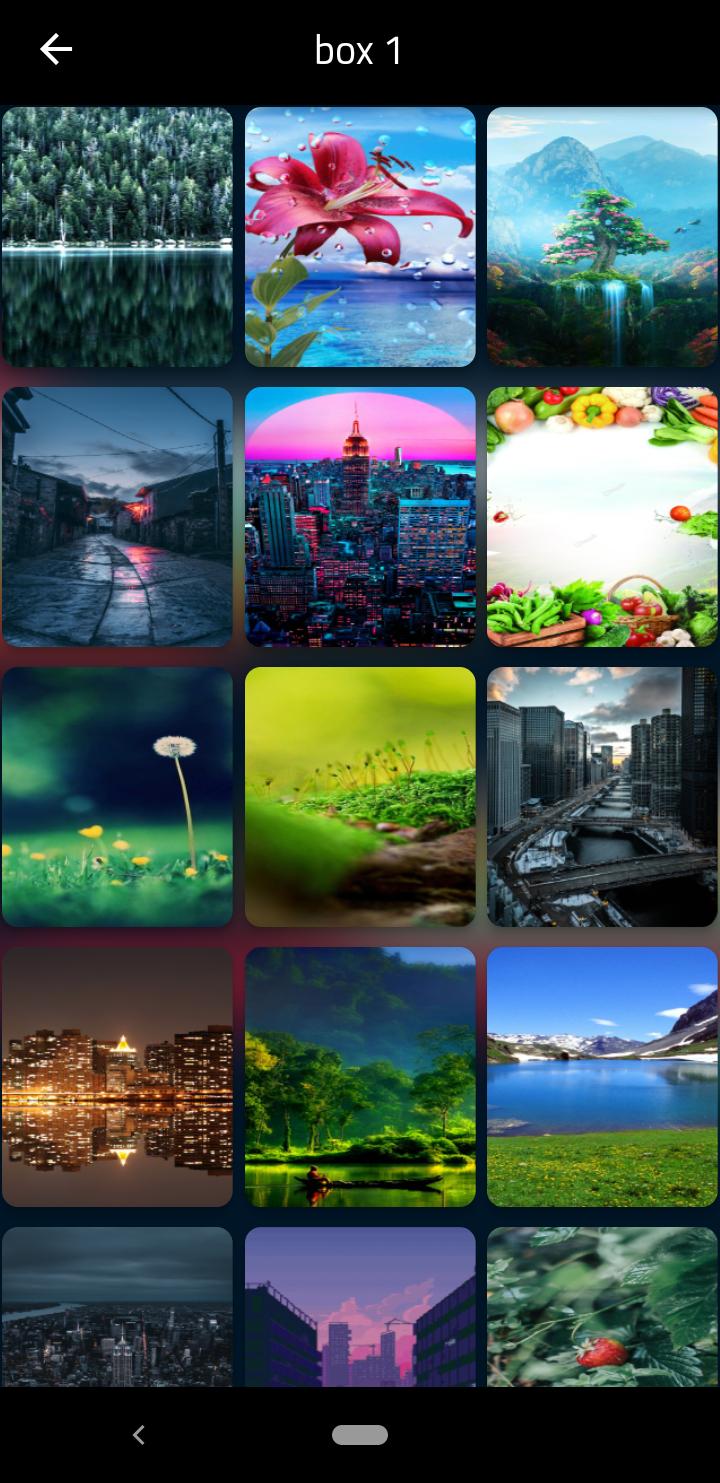Image resolution: width=720 pixels, height=1483 pixels.
Task: Open the night city lights reflection wallpaper
Action: (x=117, y=1077)
